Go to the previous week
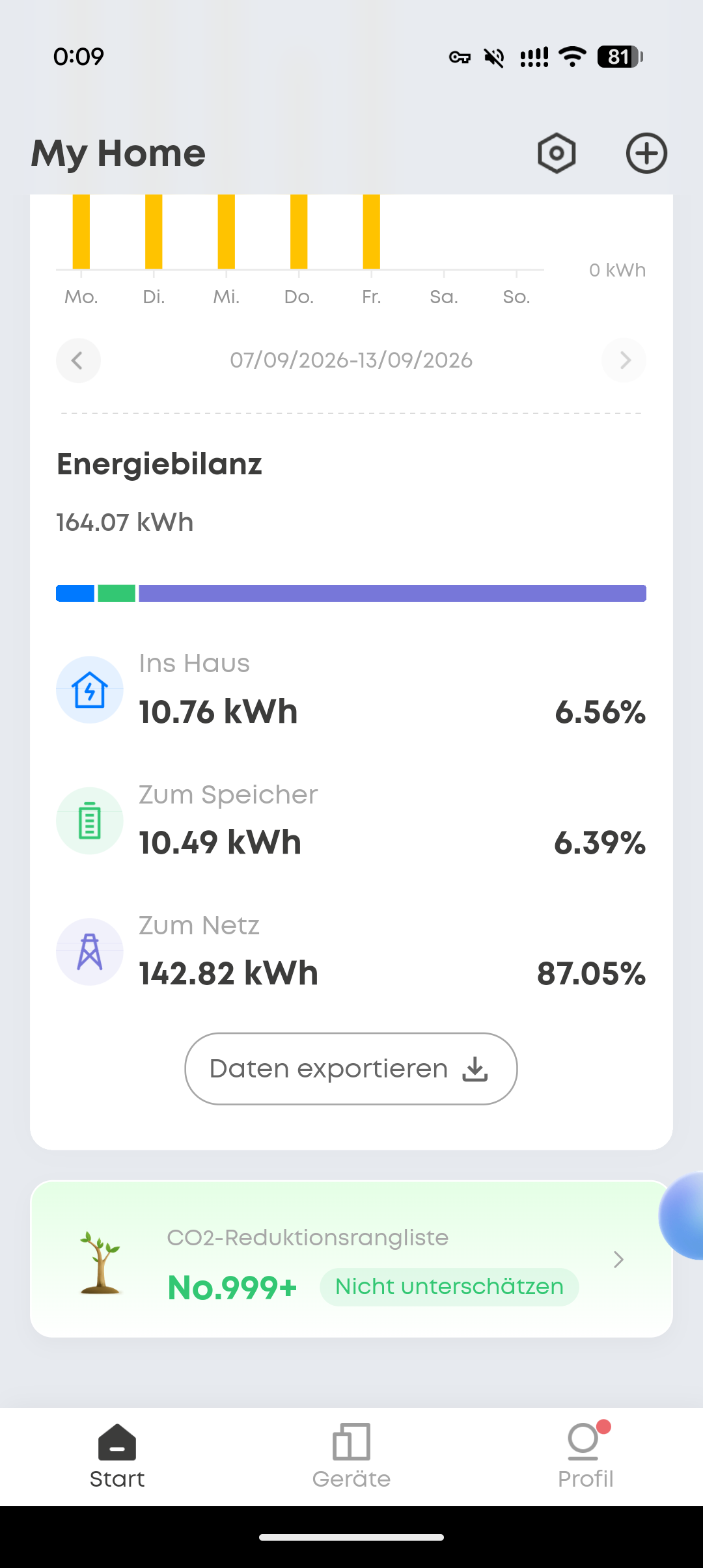This screenshot has width=703, height=1568. coord(78,360)
